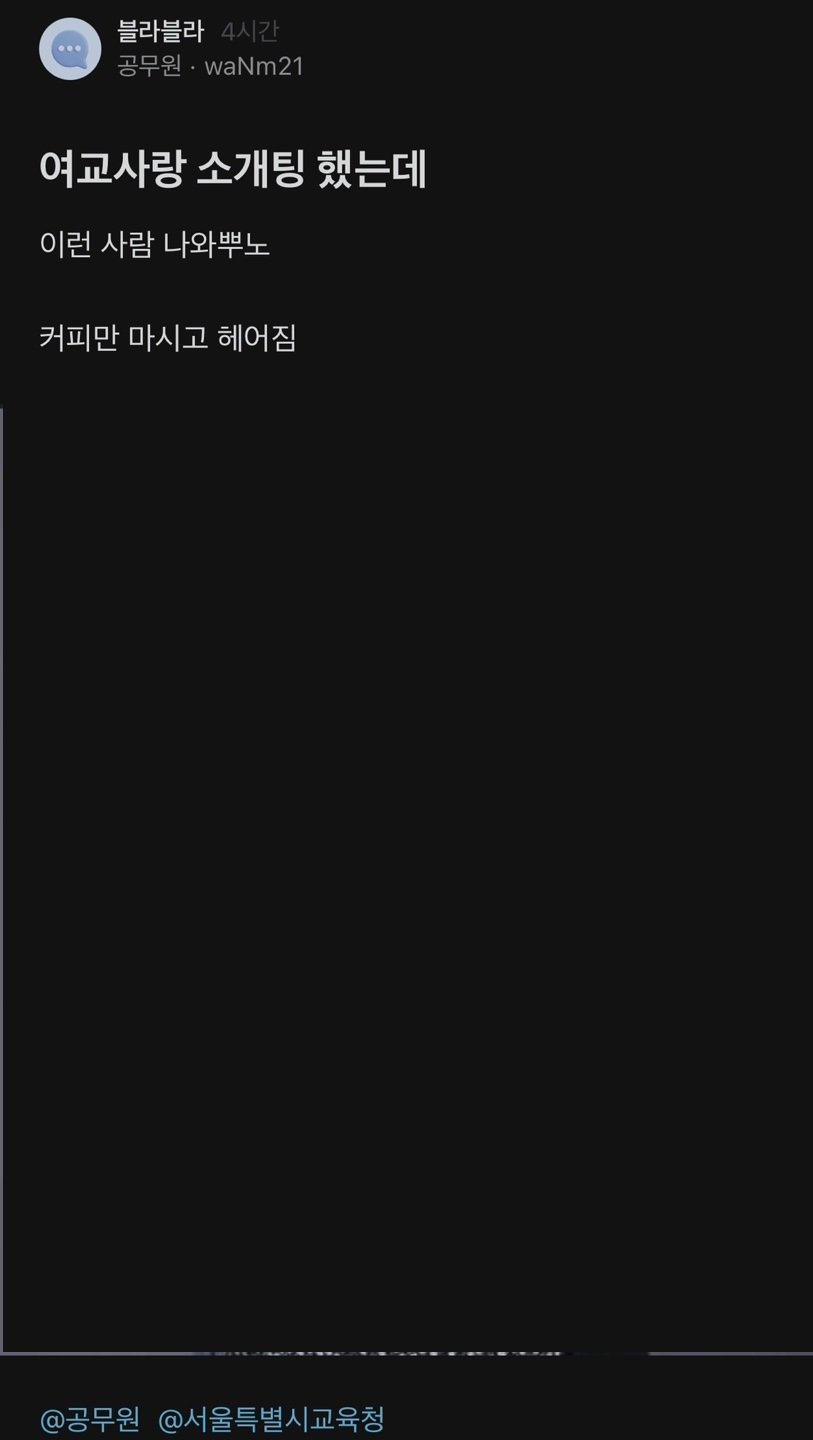Image resolution: width=813 pixels, height=1440 pixels.
Task: Open the 블라블라 channel
Action: point(160,32)
